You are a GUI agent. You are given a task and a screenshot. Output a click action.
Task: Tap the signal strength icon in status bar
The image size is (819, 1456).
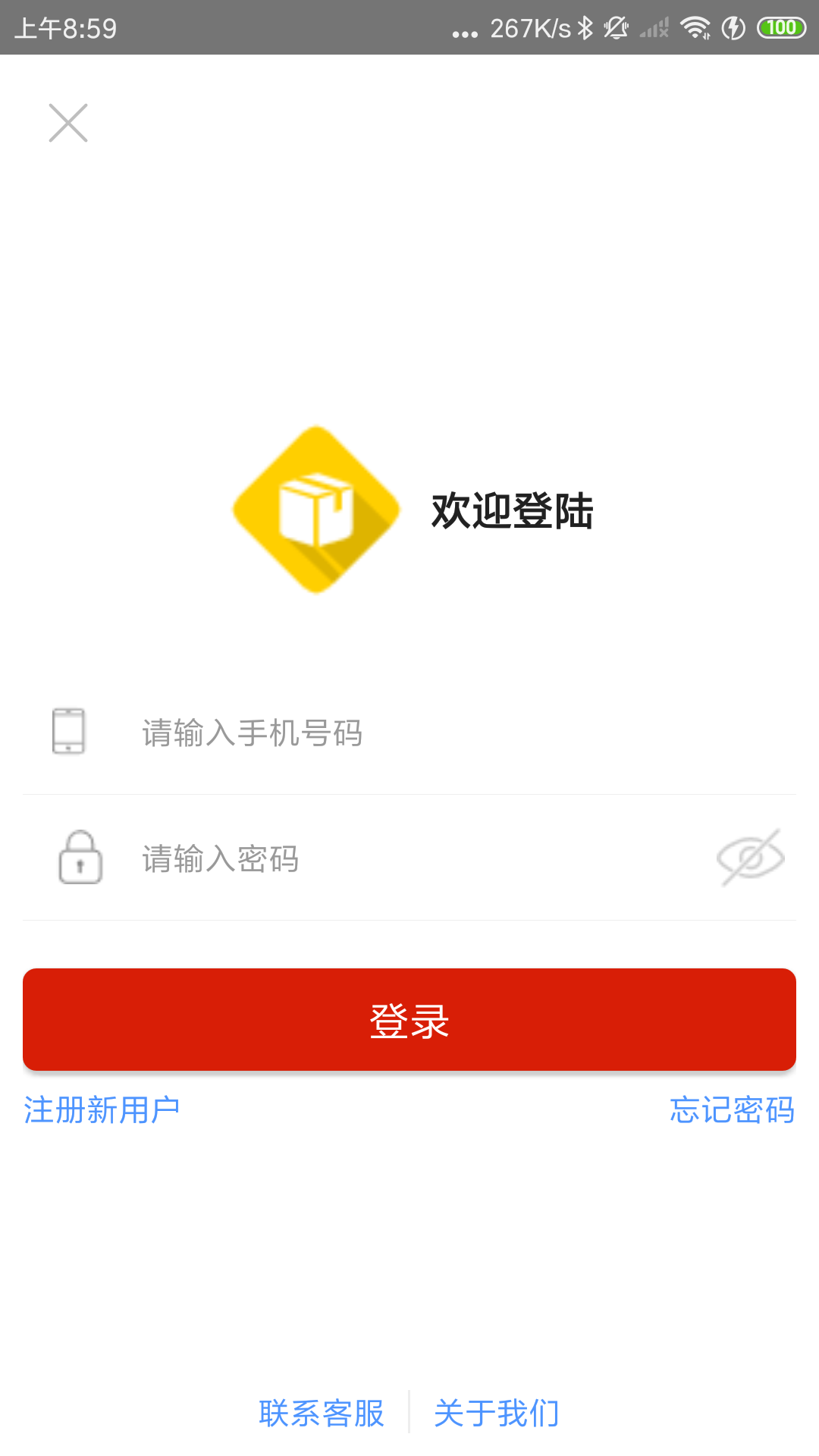[654, 28]
